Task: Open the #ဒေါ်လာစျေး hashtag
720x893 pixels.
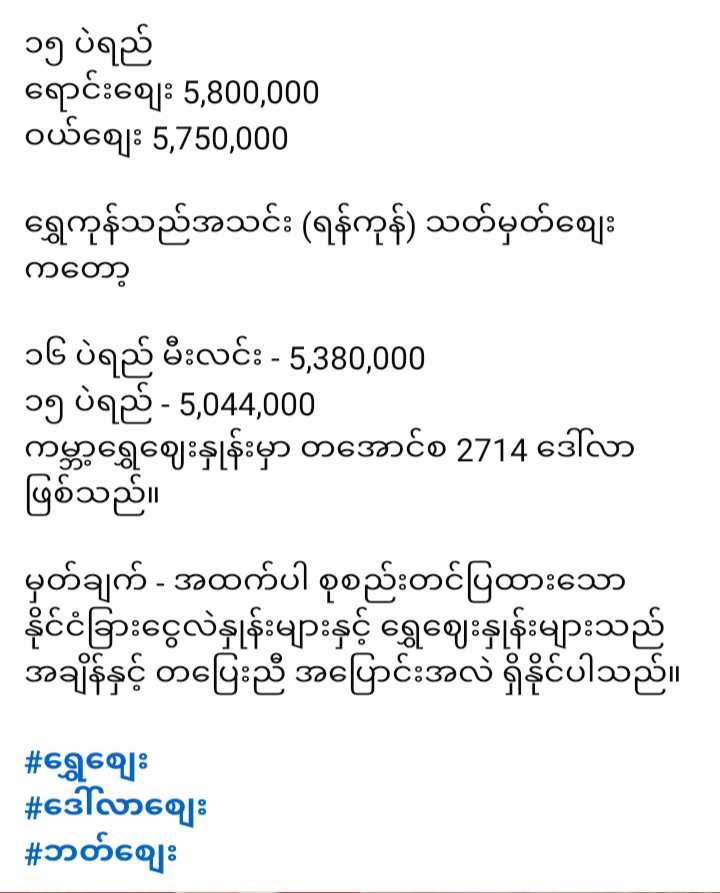Action: pos(116,808)
